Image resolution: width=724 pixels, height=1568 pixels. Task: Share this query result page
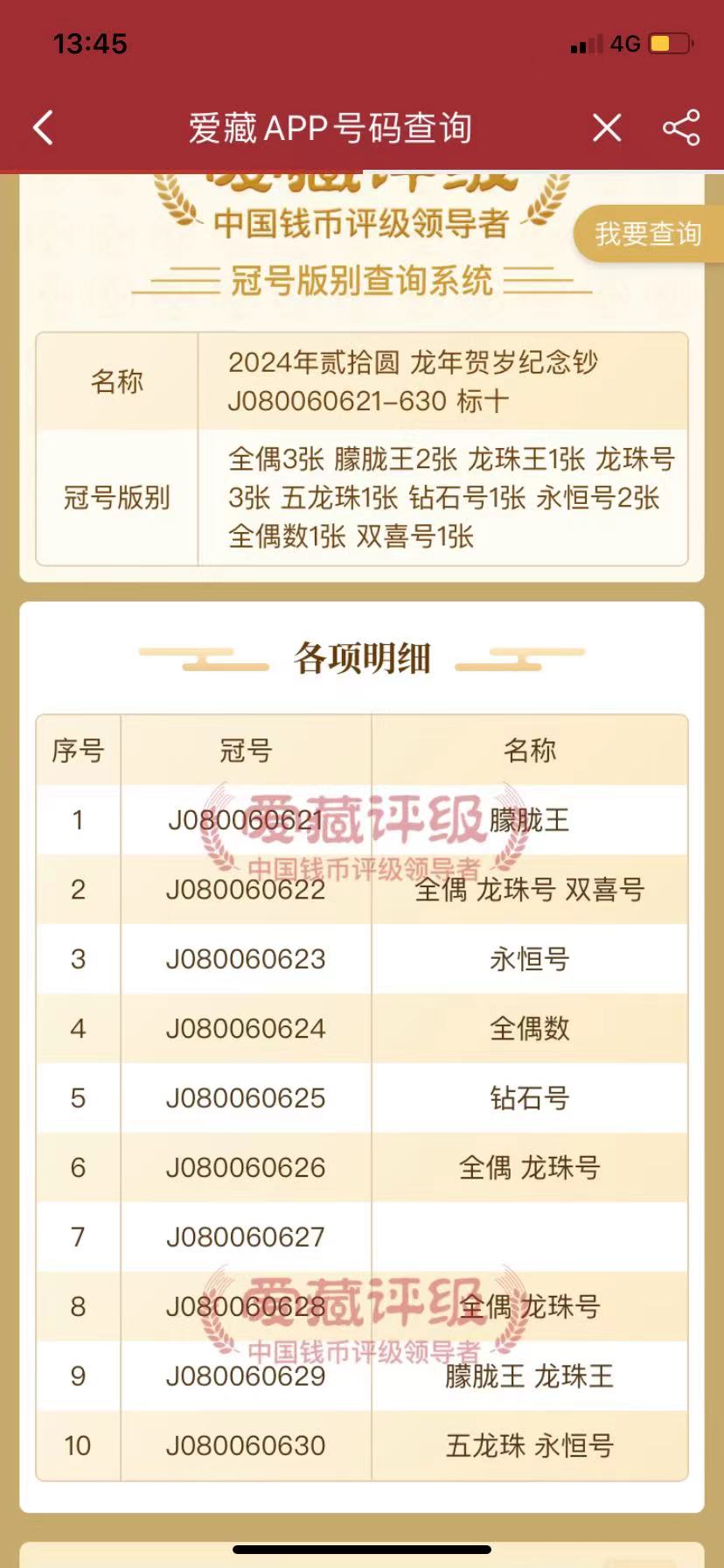tap(681, 128)
